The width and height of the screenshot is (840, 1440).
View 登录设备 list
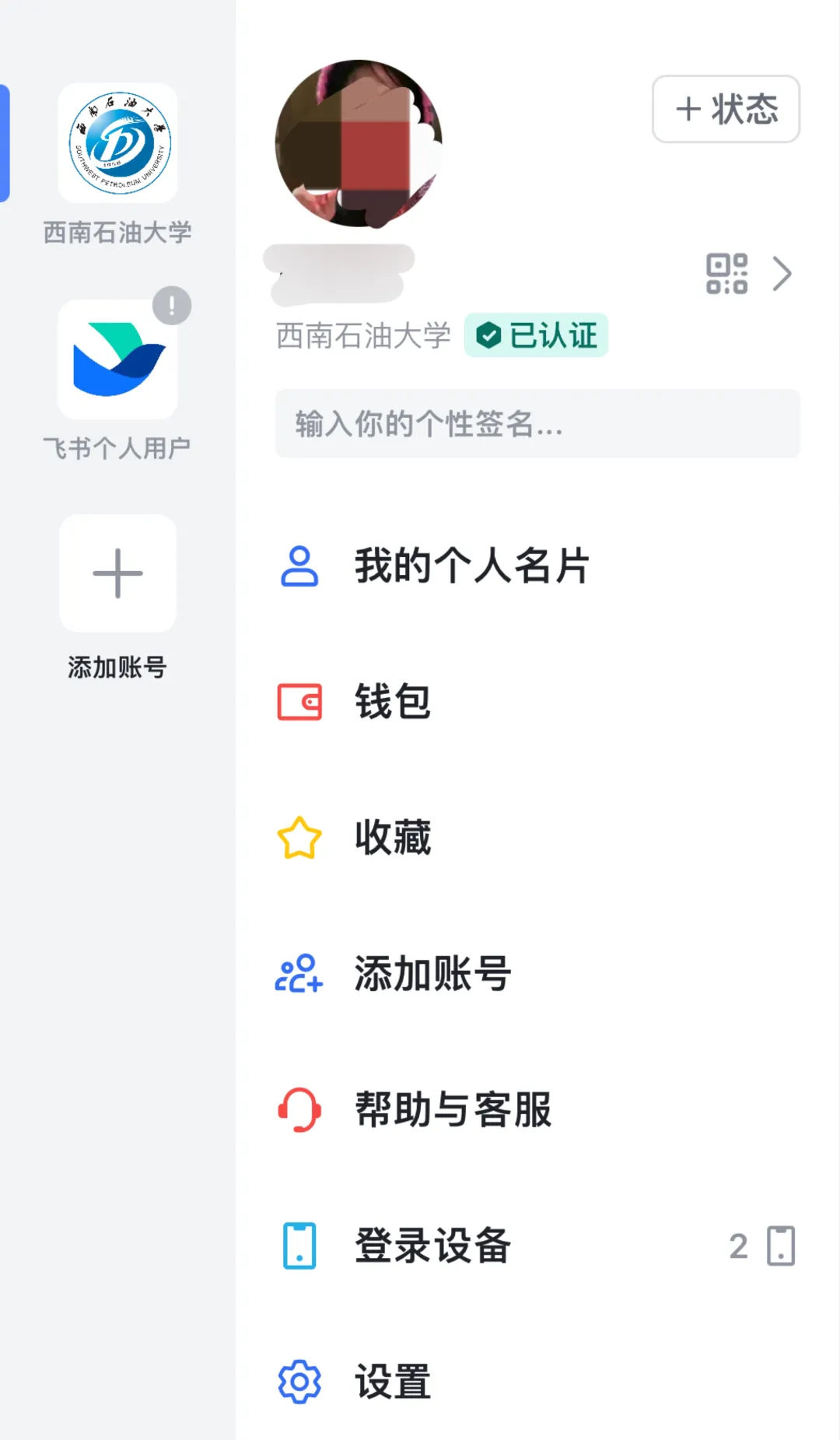[x=537, y=1246]
